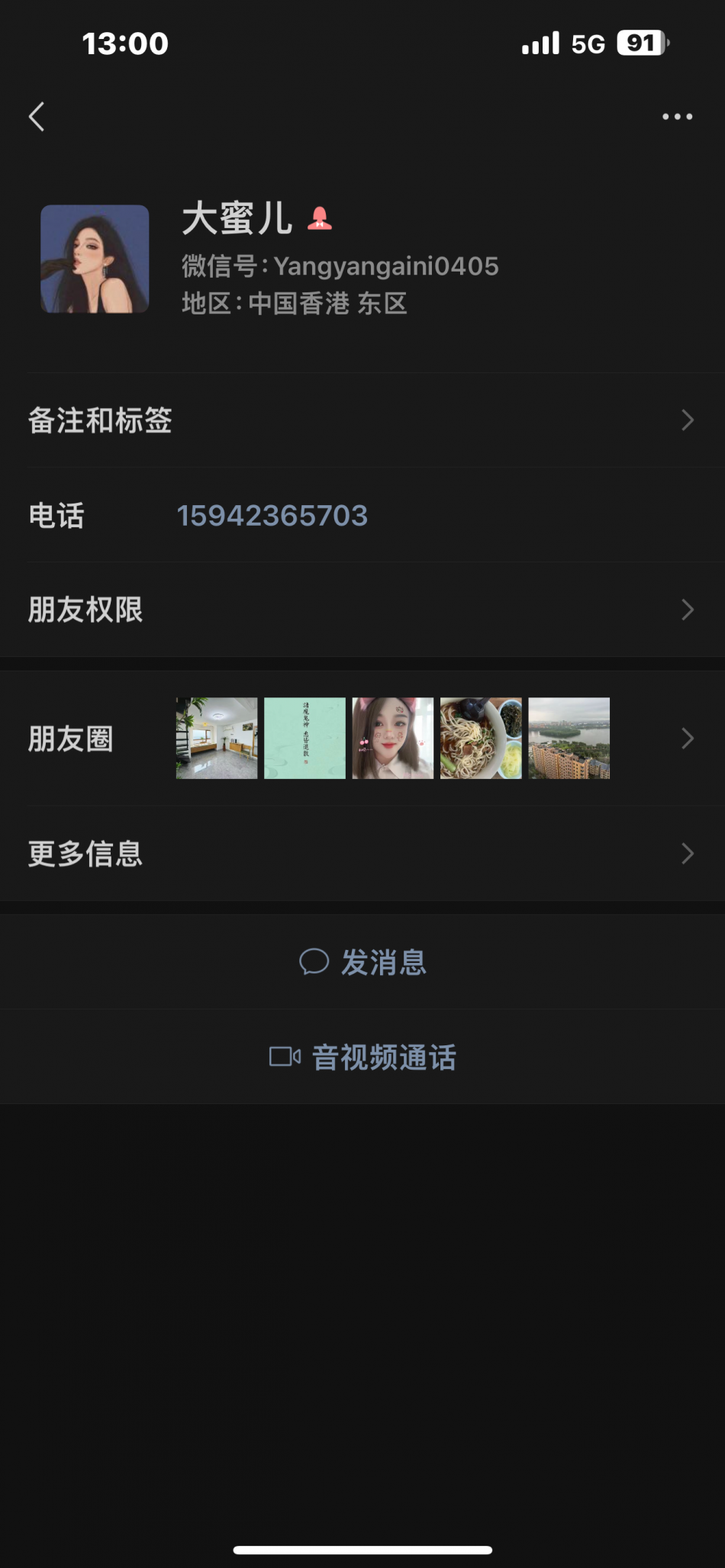The width and height of the screenshot is (725, 1568).
Task: Tap phone number 15942365703
Action: click(x=272, y=516)
